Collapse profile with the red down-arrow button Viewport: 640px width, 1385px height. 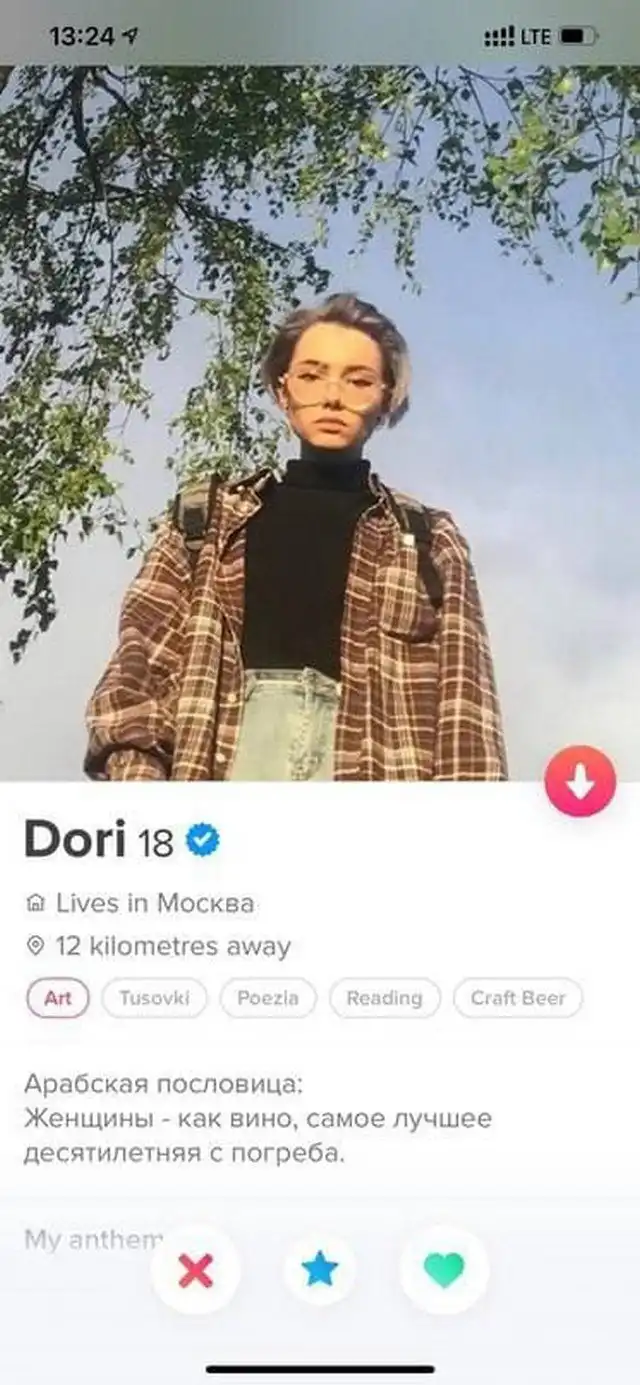[580, 781]
